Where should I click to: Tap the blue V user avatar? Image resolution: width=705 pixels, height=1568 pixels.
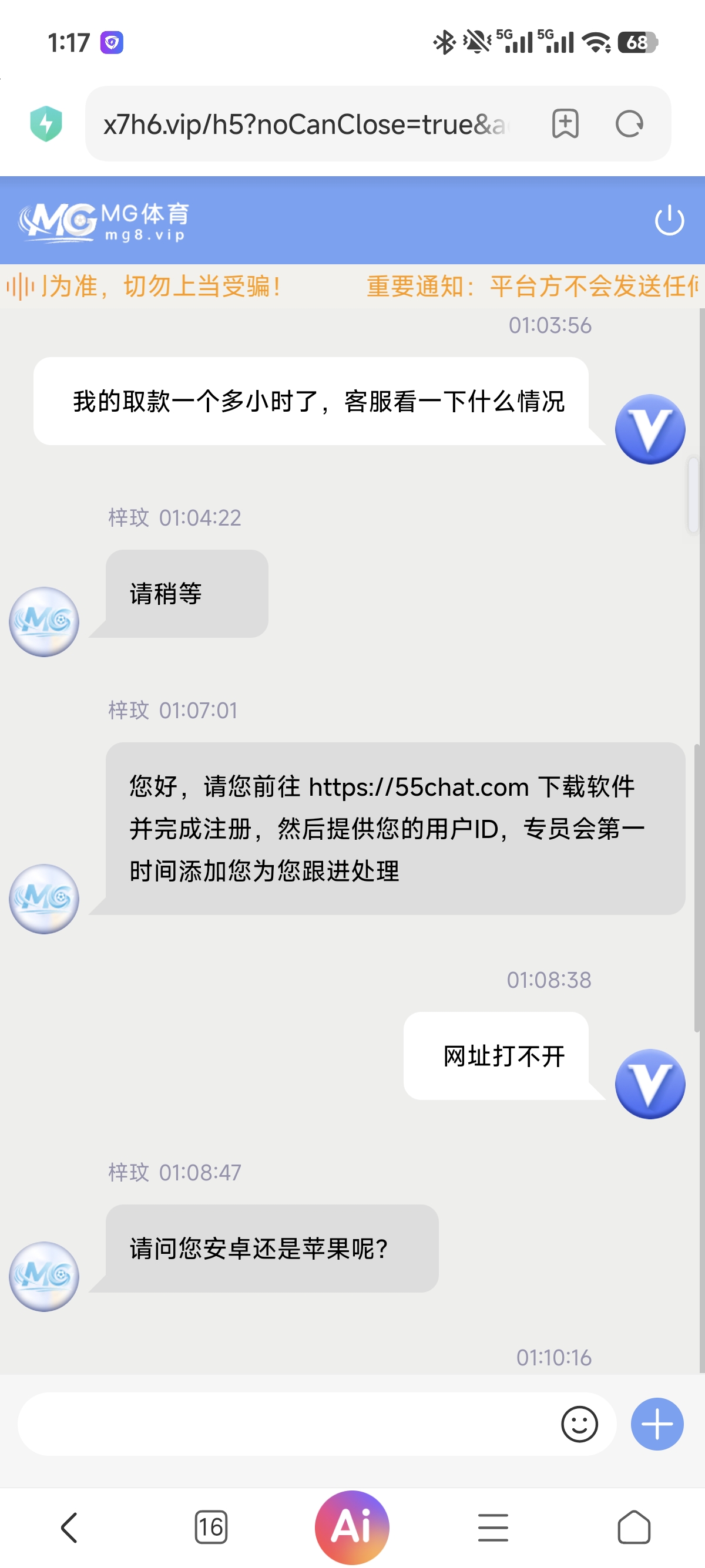pyautogui.click(x=650, y=429)
